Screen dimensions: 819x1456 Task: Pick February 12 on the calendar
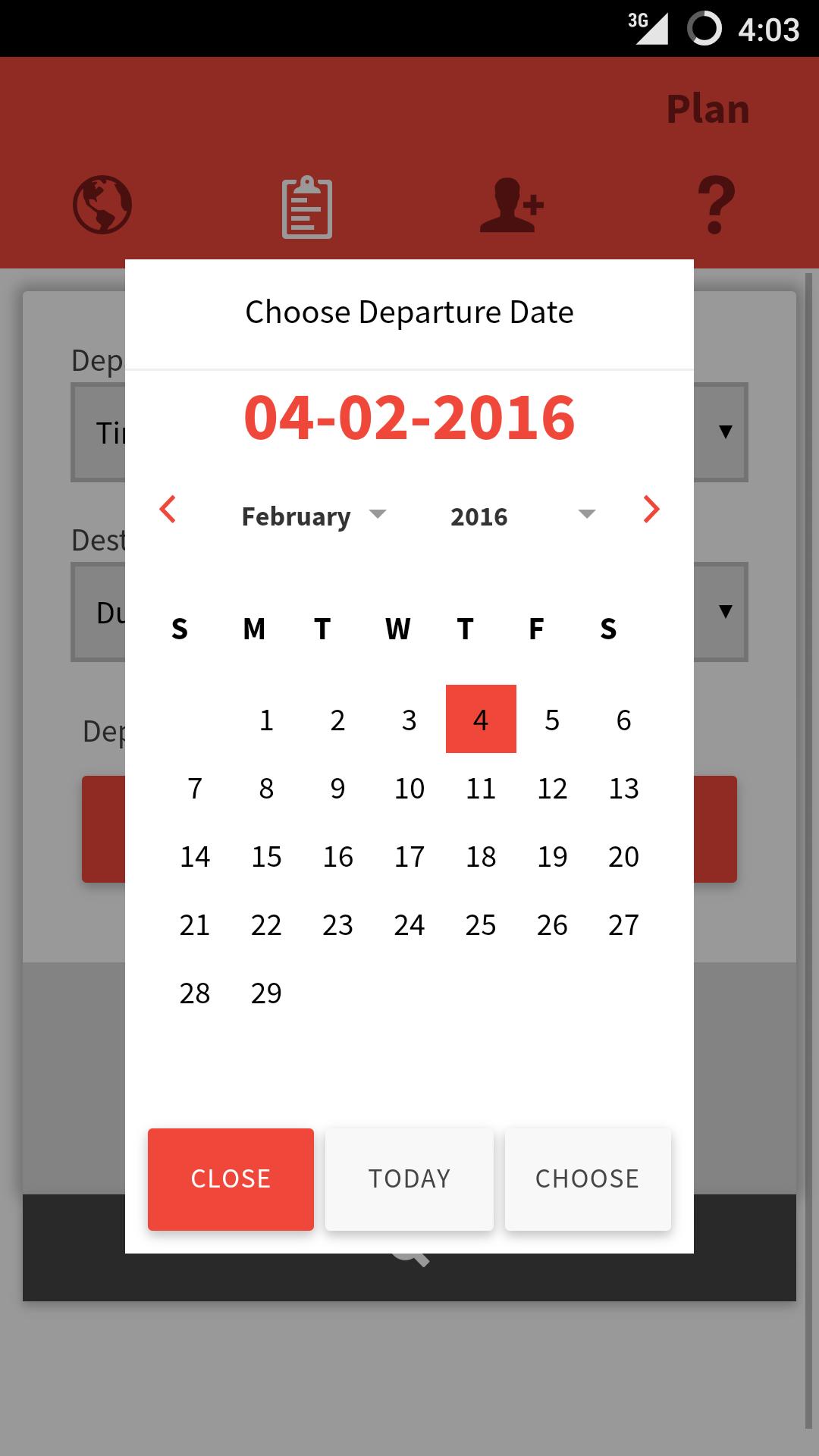click(x=552, y=789)
